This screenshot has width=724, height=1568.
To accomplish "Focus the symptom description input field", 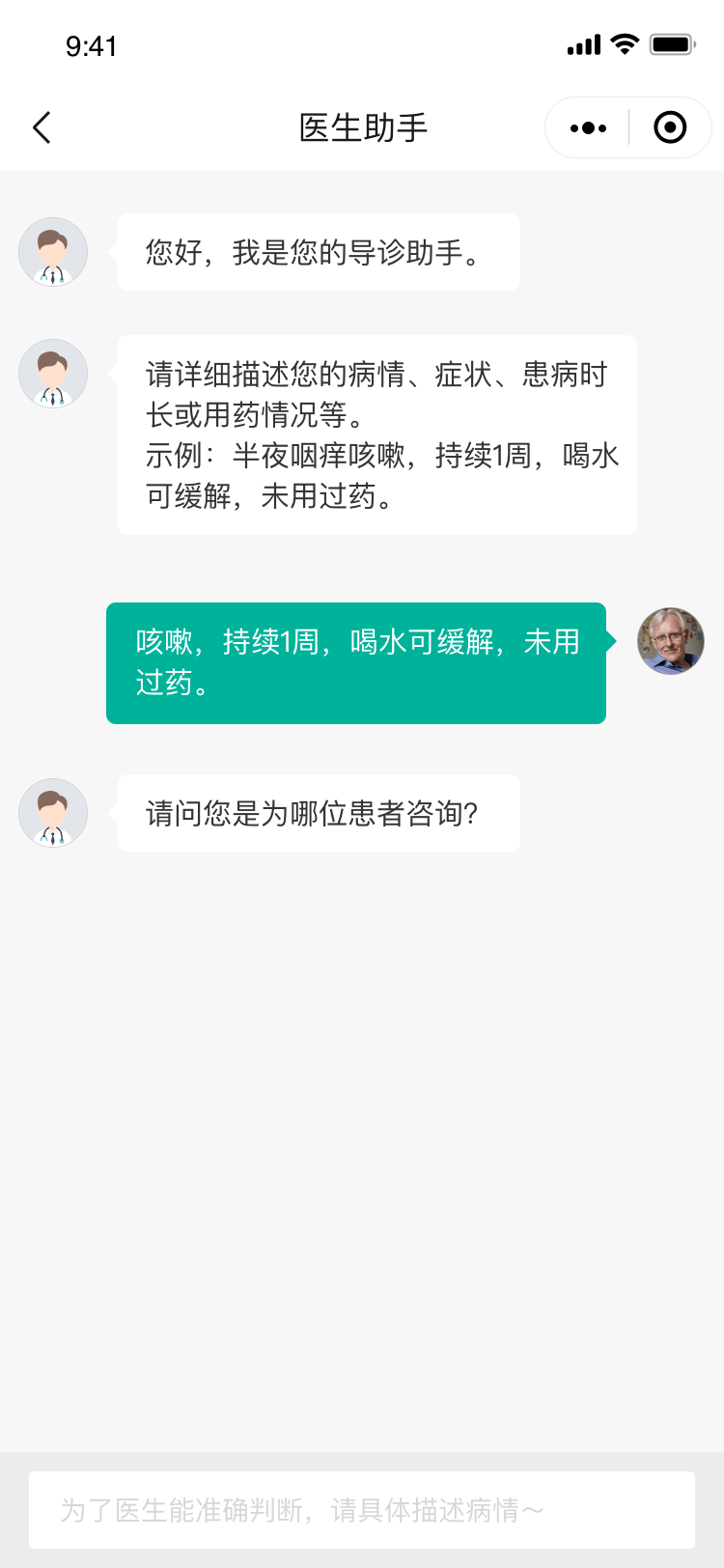I will pos(362,1510).
